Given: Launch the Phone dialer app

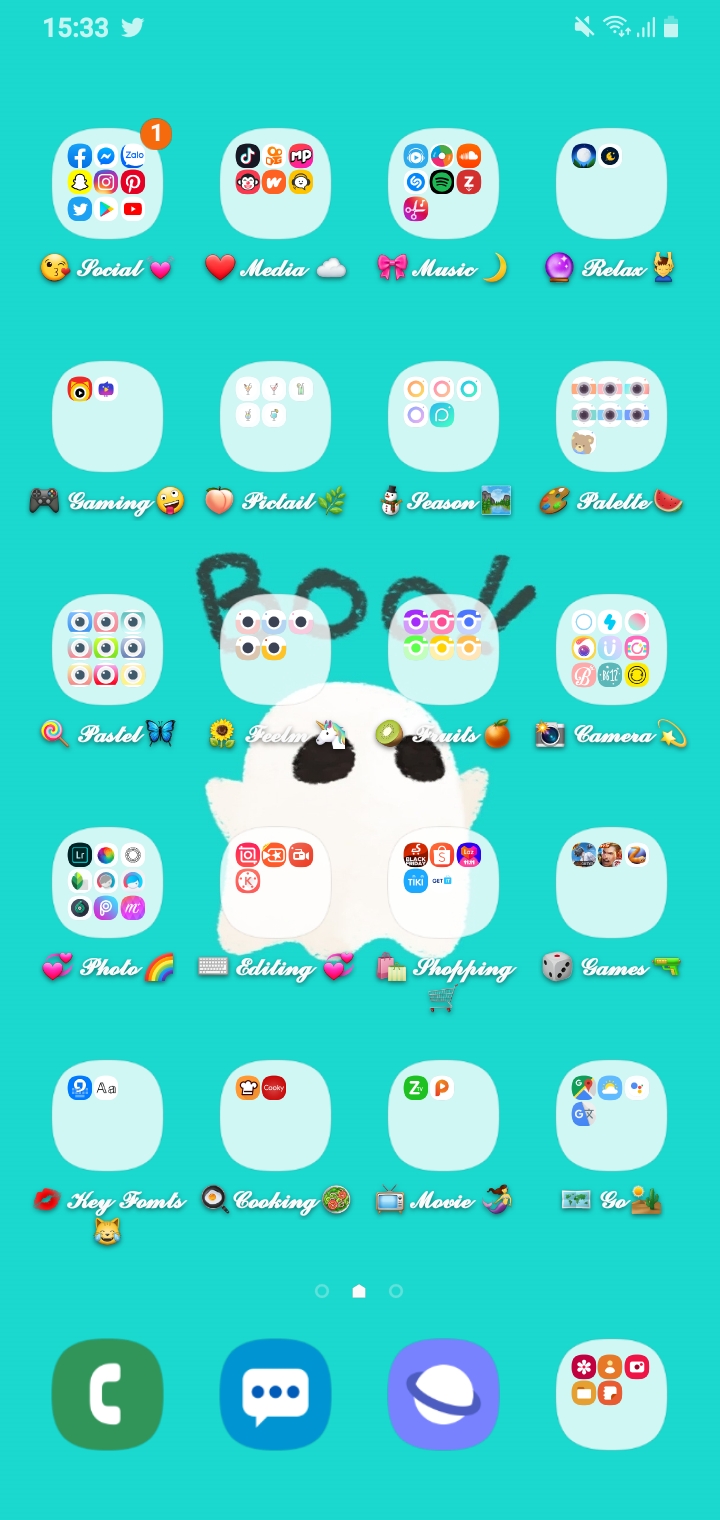Looking at the screenshot, I should tap(107, 1394).
